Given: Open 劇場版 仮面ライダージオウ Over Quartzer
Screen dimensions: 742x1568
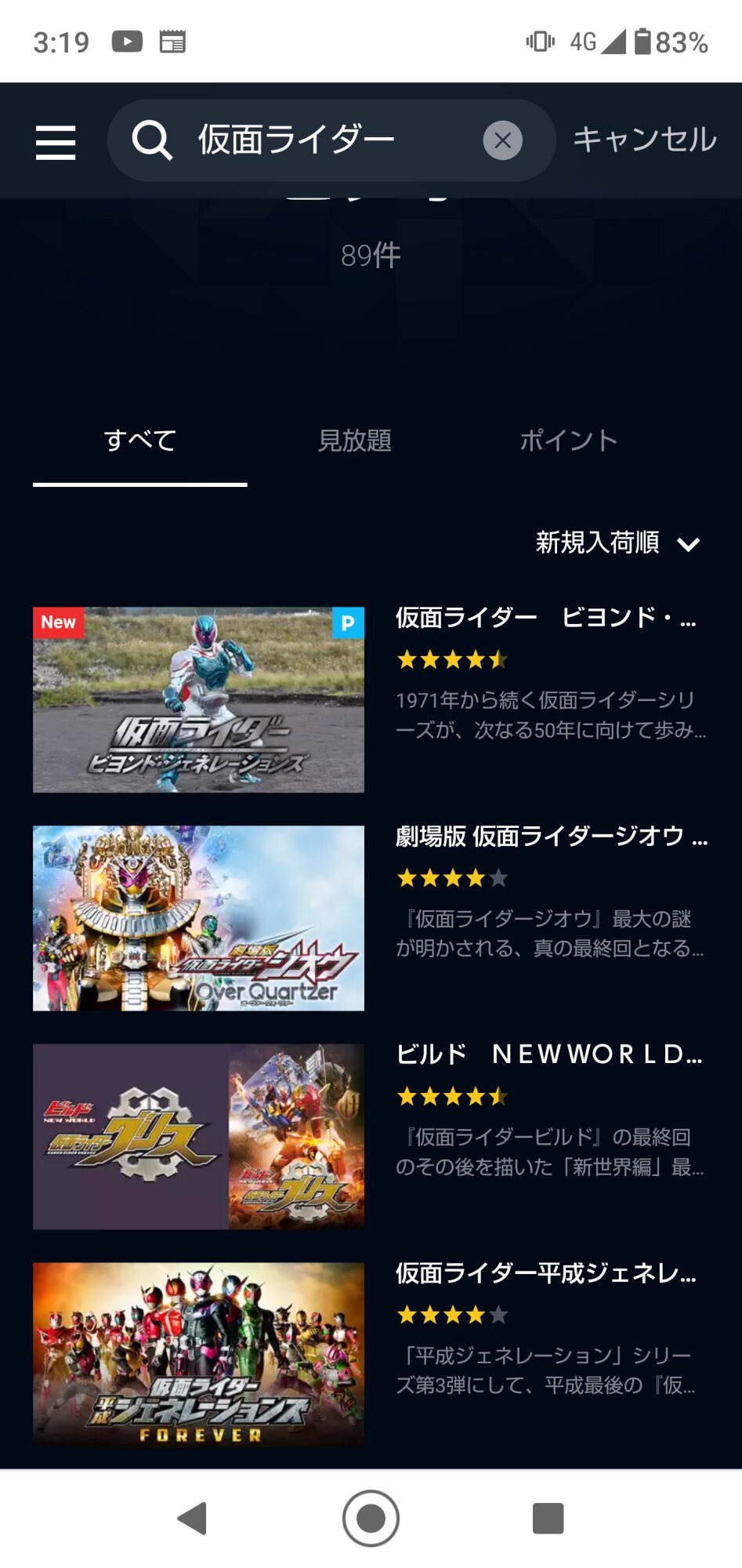Looking at the screenshot, I should [x=198, y=918].
